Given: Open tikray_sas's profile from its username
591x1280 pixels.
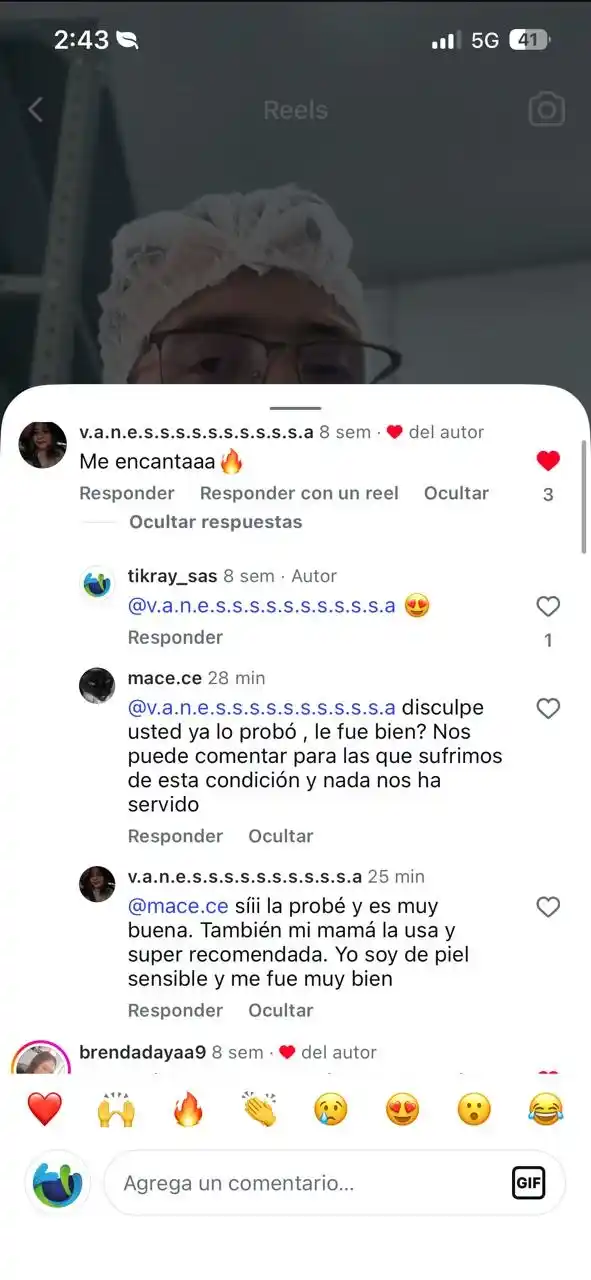Looking at the screenshot, I should 172,576.
